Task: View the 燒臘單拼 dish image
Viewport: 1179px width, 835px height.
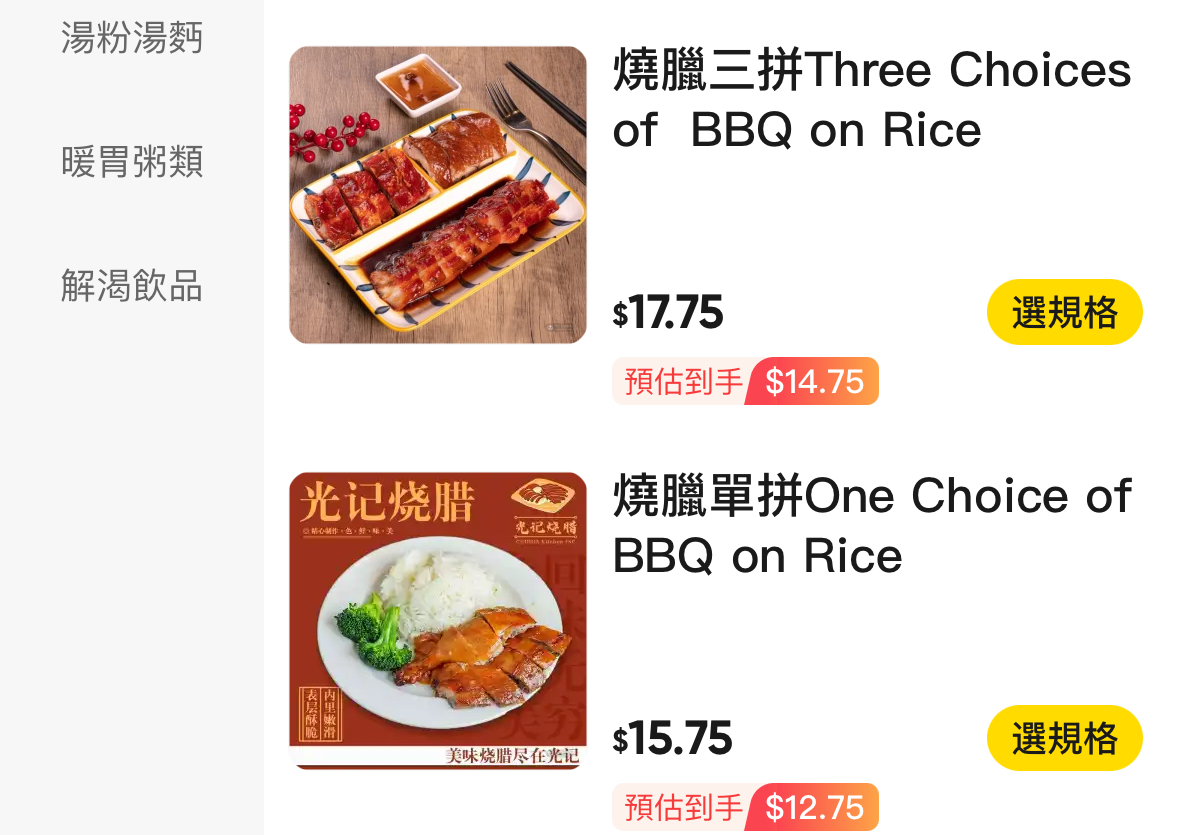Action: coord(438,621)
